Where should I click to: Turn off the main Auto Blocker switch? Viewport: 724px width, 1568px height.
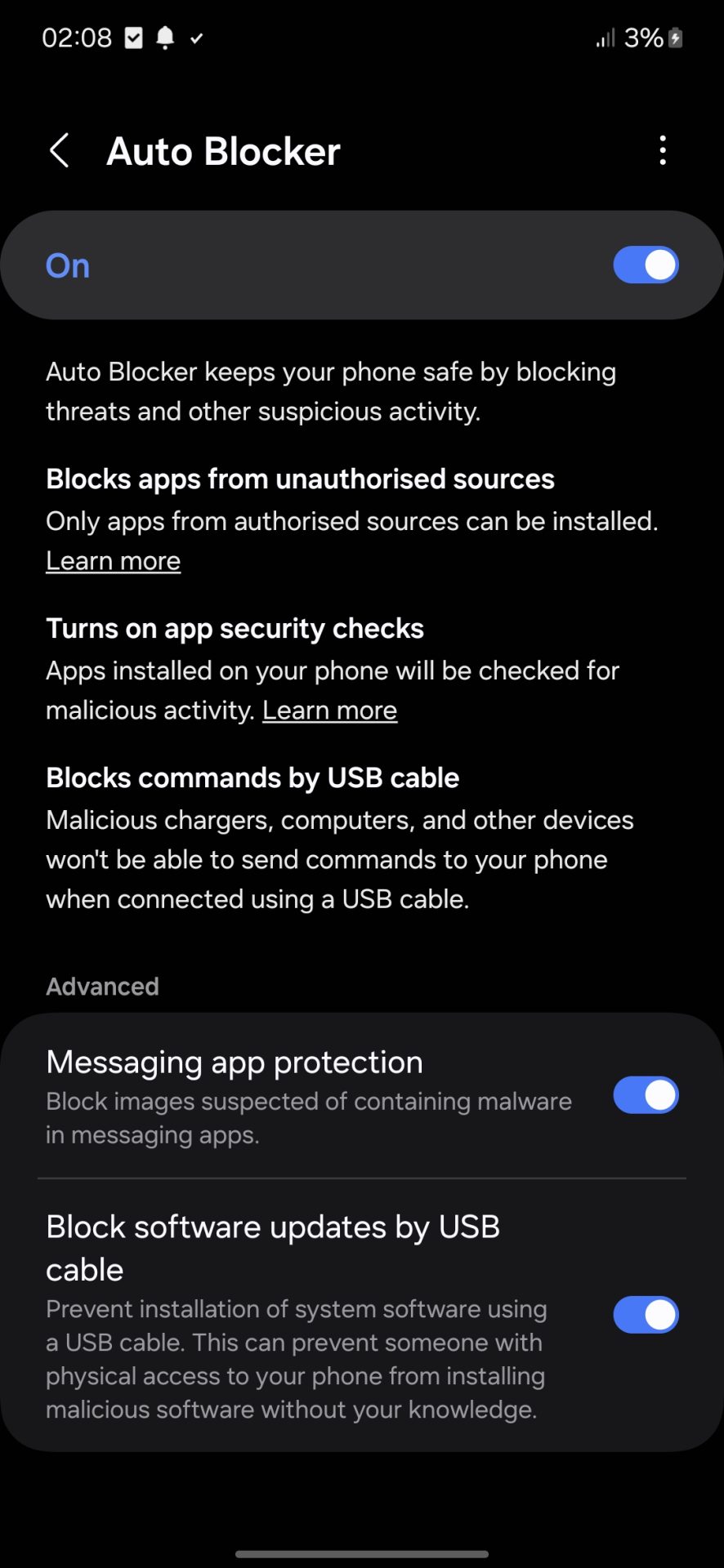click(x=646, y=265)
